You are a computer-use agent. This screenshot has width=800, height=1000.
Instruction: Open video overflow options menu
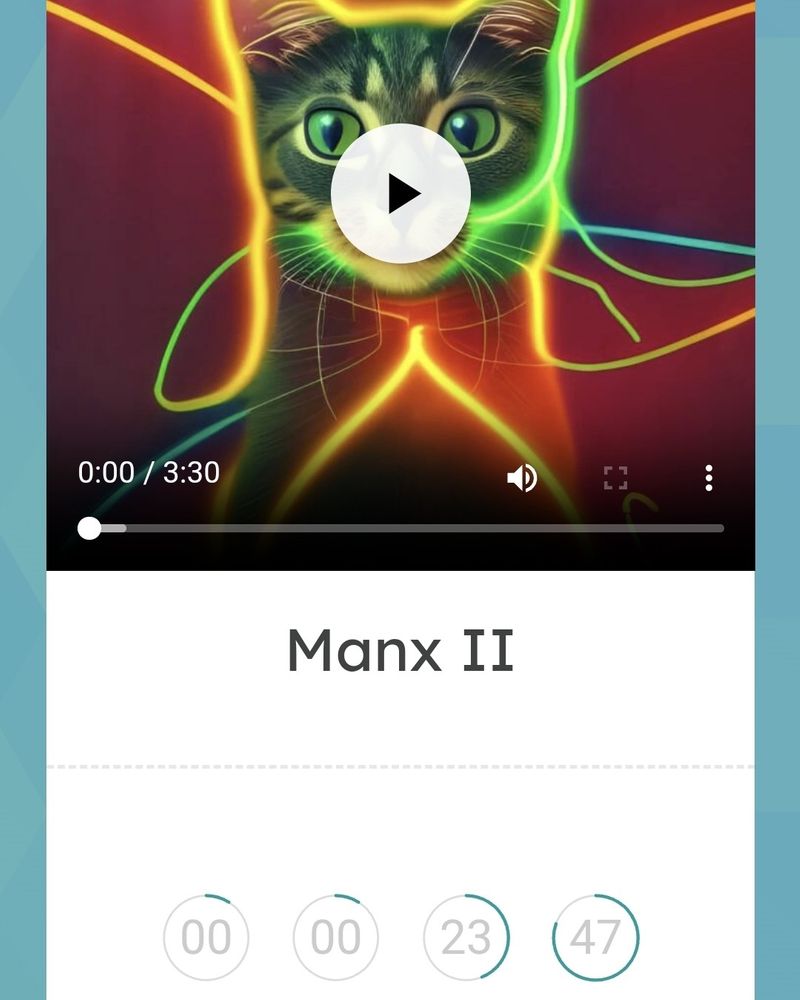tap(708, 478)
